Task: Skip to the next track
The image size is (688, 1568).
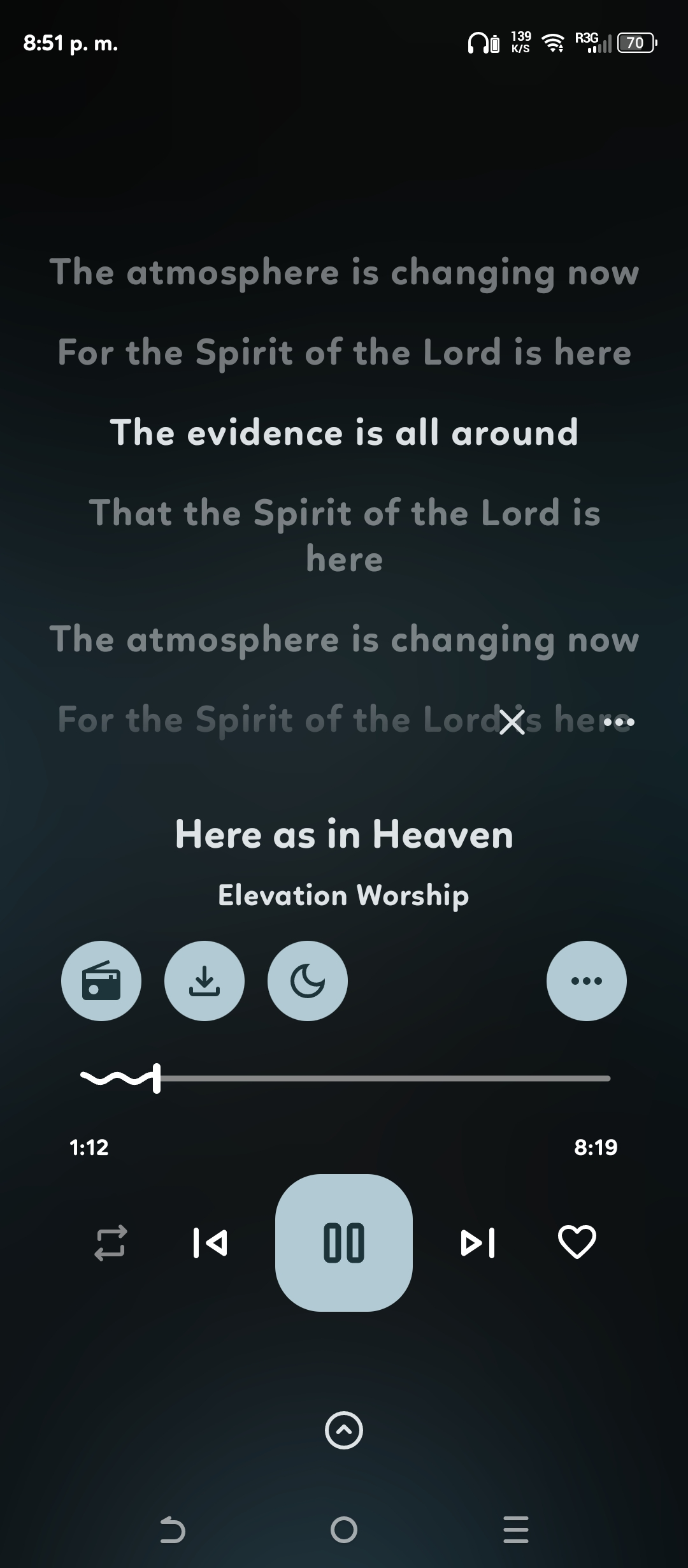Action: (x=478, y=1242)
